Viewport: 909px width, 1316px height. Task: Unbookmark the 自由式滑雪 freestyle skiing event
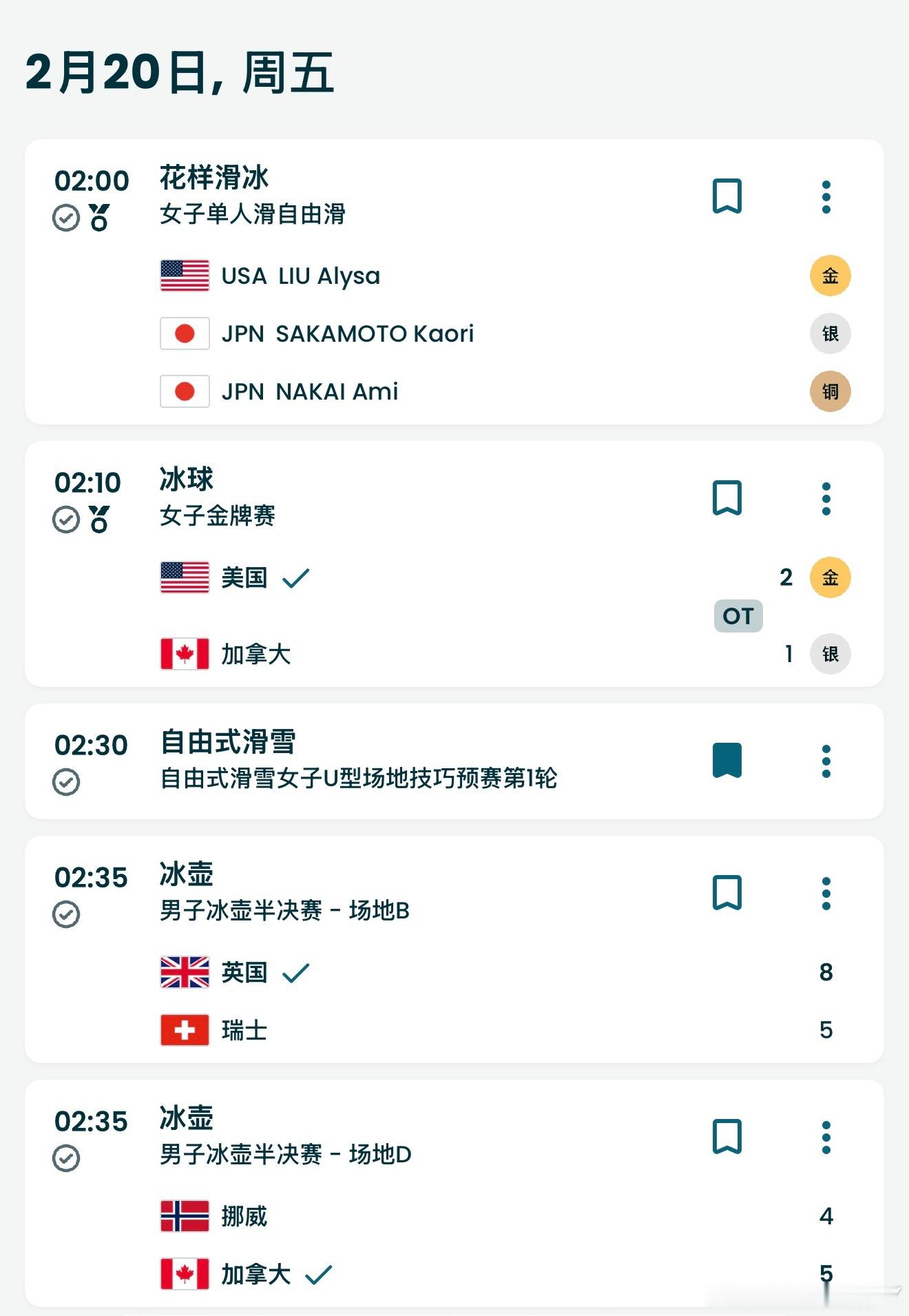727,761
